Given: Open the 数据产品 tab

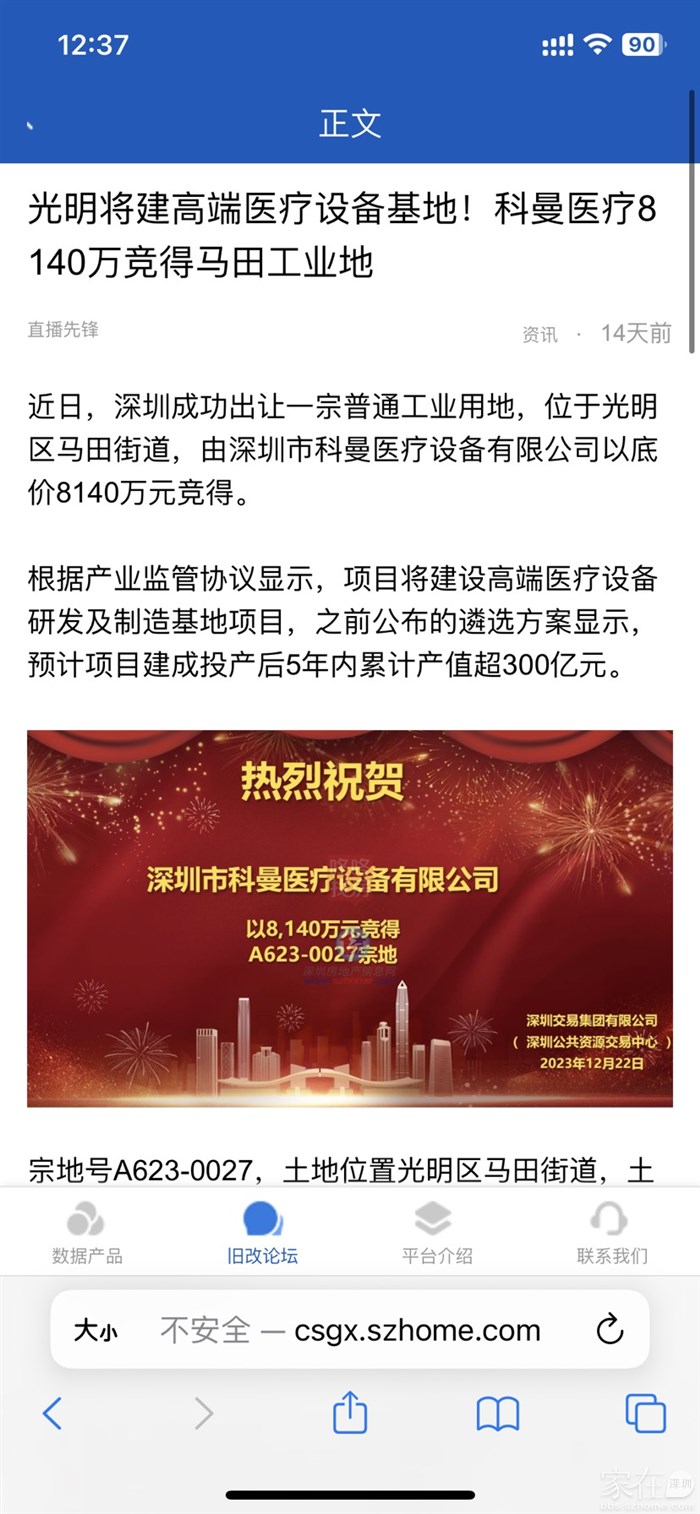Looking at the screenshot, I should pos(87,1234).
